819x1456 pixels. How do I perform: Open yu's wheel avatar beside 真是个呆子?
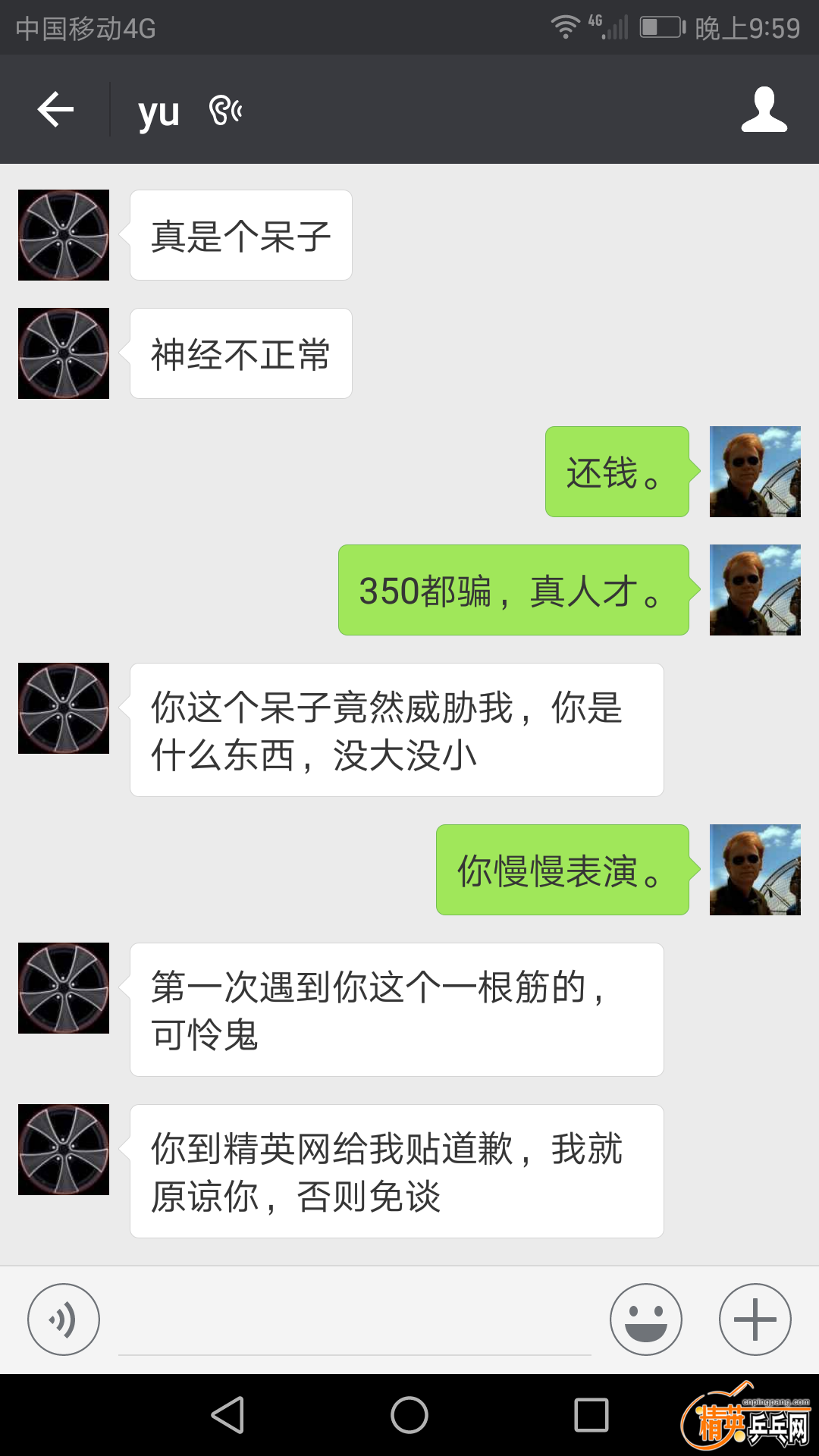coord(64,235)
